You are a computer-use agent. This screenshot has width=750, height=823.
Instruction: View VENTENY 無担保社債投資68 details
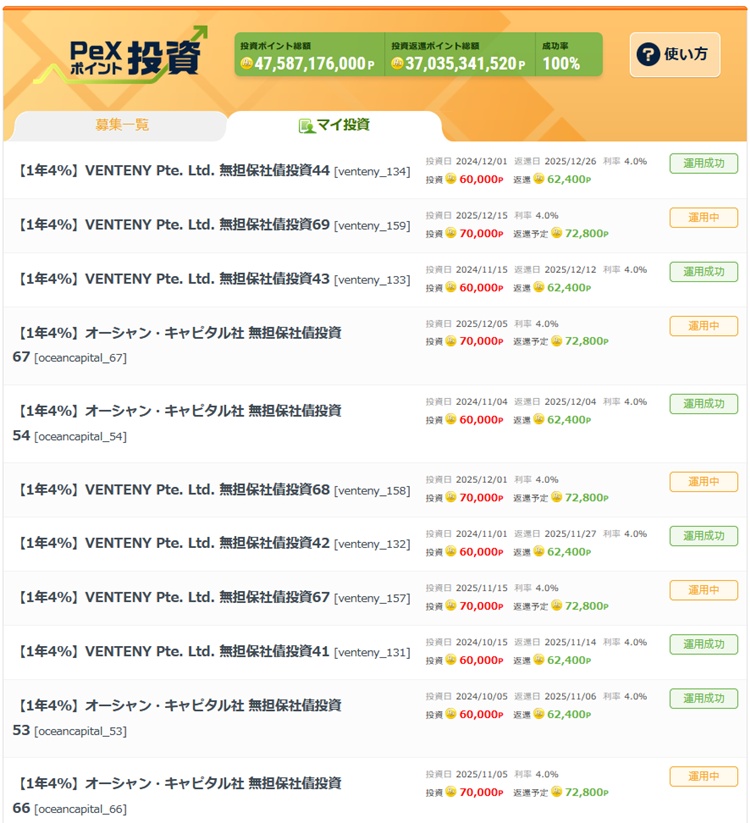[x=175, y=490]
